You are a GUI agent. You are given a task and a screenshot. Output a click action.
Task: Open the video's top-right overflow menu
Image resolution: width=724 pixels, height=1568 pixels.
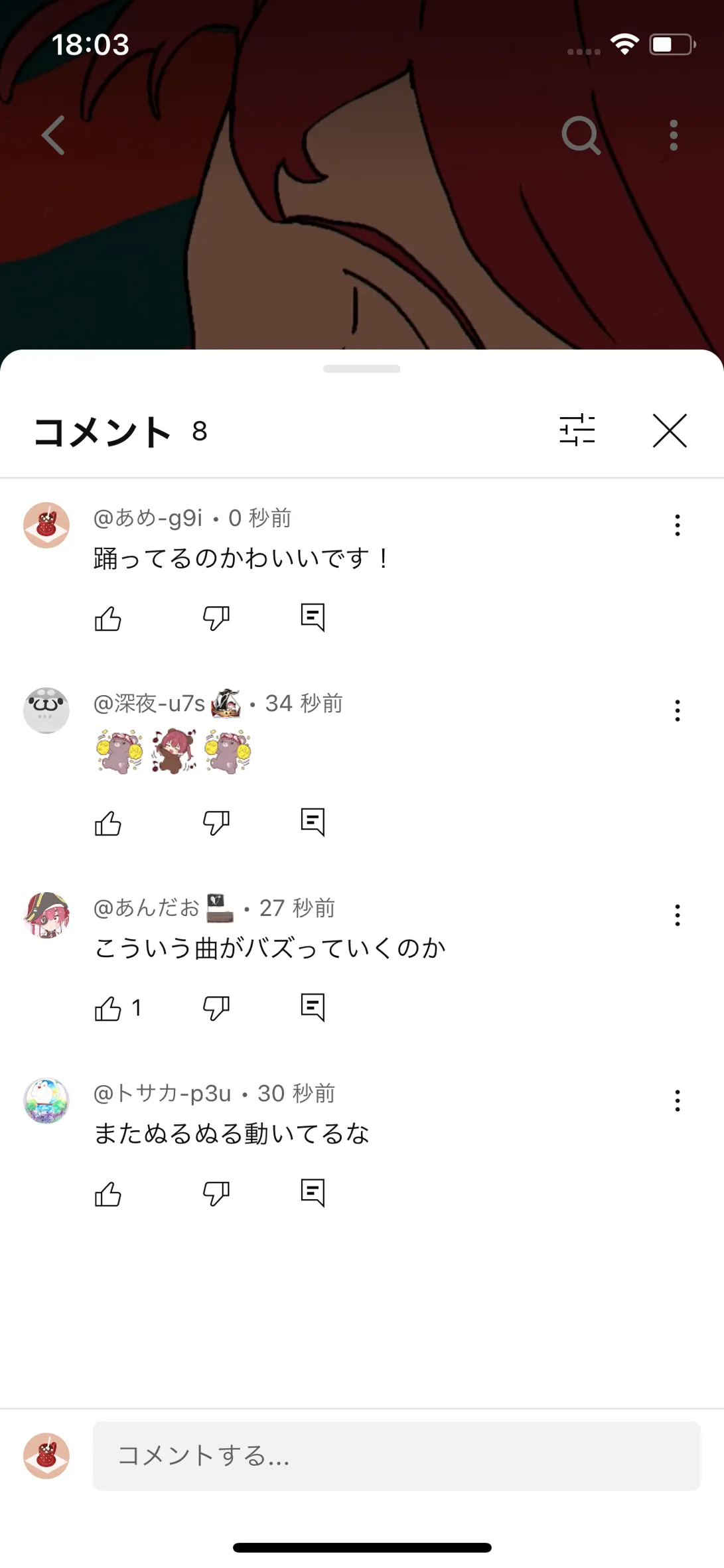tap(674, 135)
